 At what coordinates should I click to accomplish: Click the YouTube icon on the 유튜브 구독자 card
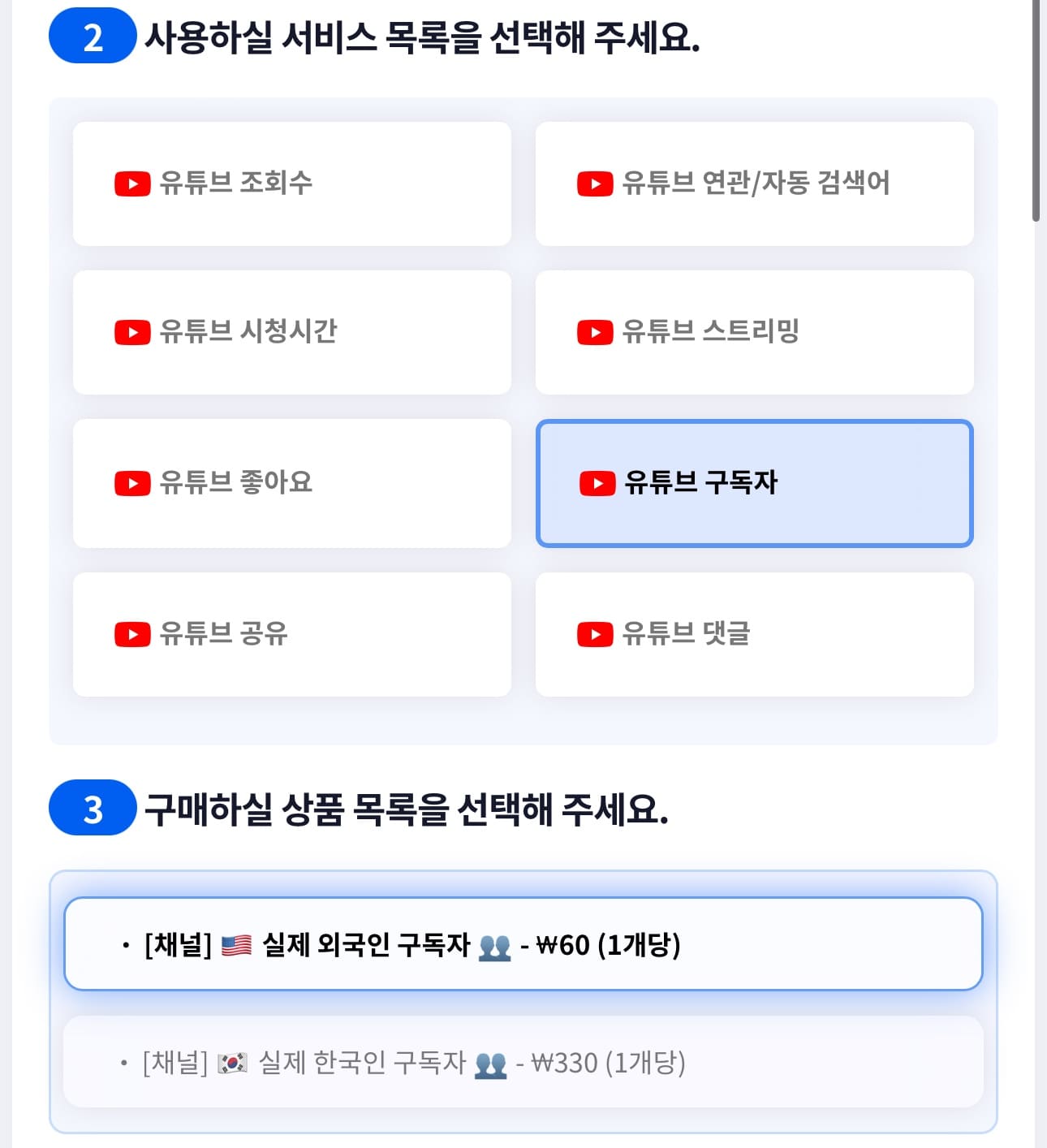595,483
